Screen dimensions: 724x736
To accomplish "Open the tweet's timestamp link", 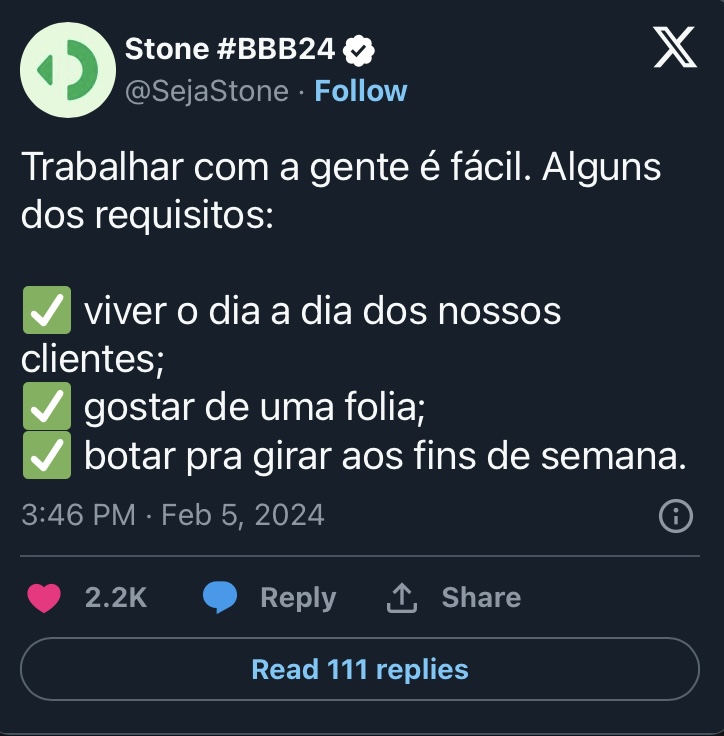I will point(172,515).
